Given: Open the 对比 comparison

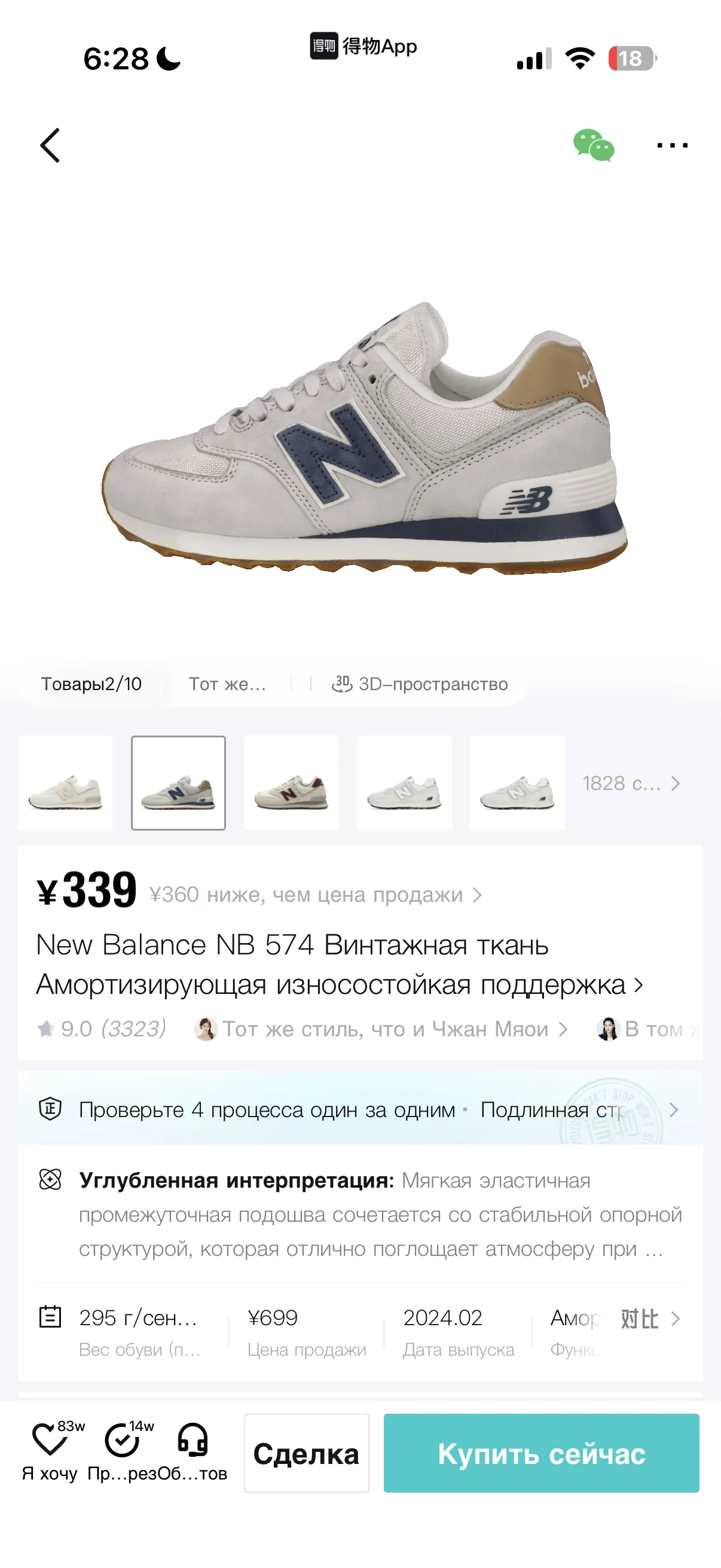Looking at the screenshot, I should pos(649,1319).
